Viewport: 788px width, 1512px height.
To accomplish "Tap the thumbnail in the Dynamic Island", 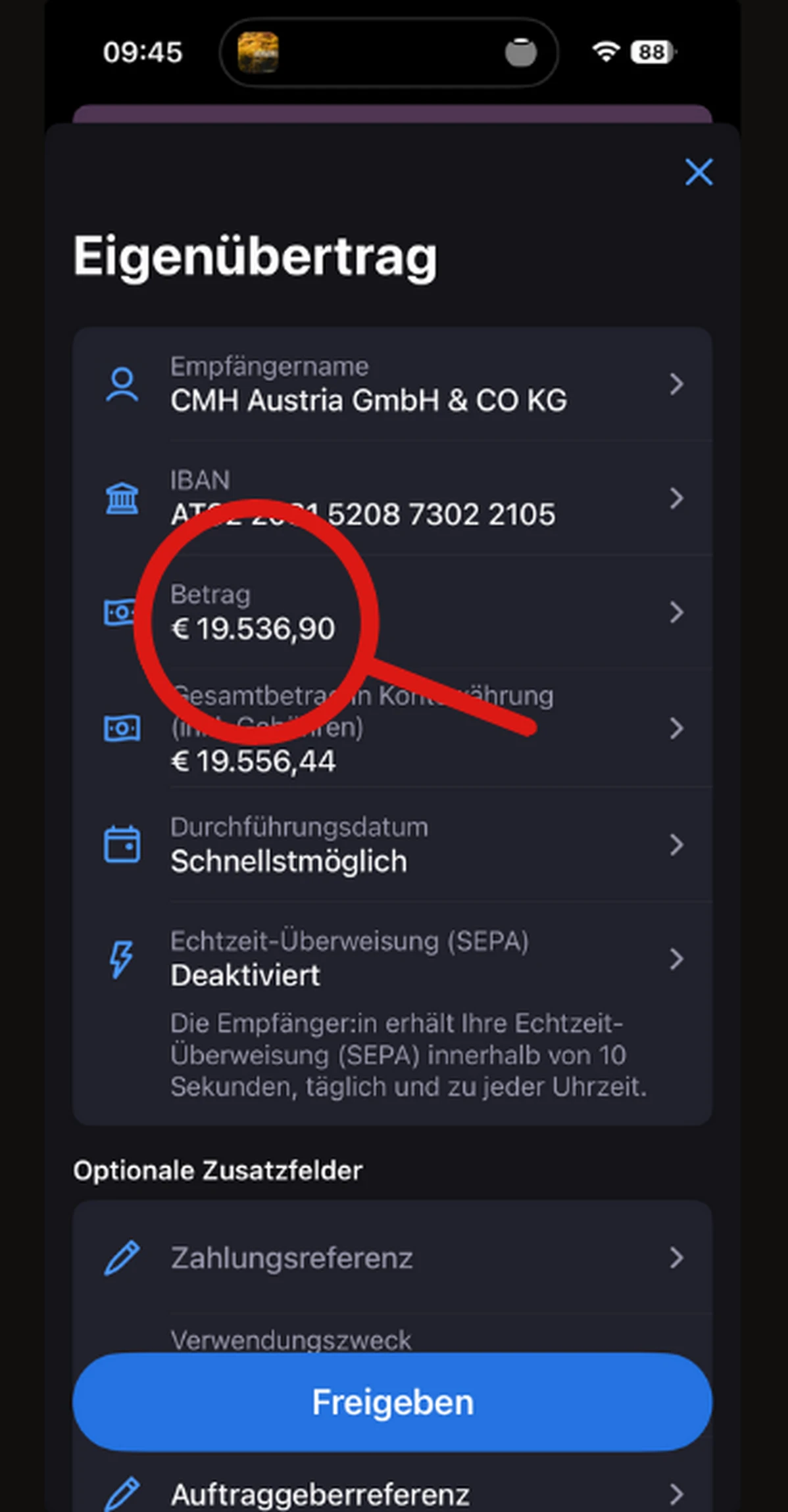I will (x=259, y=52).
